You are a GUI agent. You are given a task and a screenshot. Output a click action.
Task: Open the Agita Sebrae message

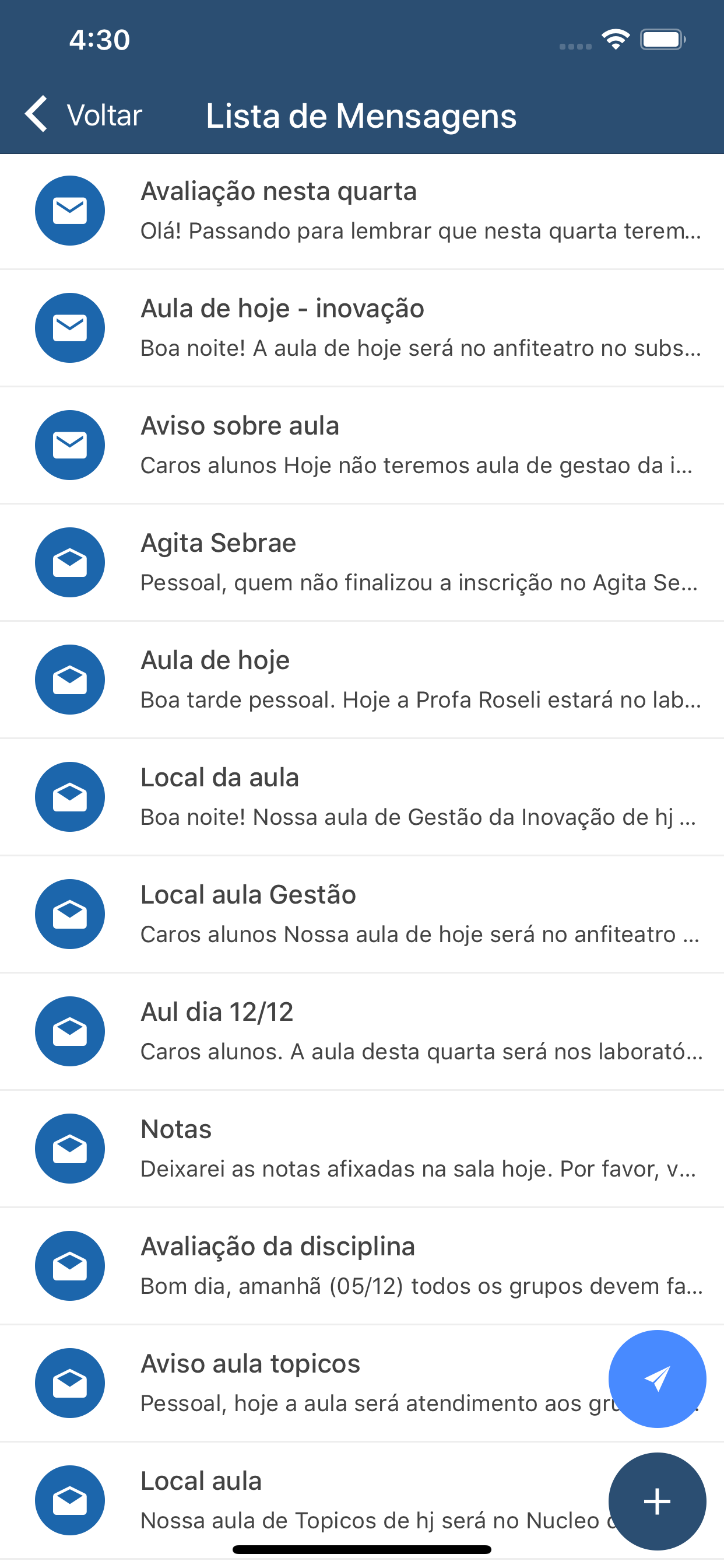pos(362,562)
